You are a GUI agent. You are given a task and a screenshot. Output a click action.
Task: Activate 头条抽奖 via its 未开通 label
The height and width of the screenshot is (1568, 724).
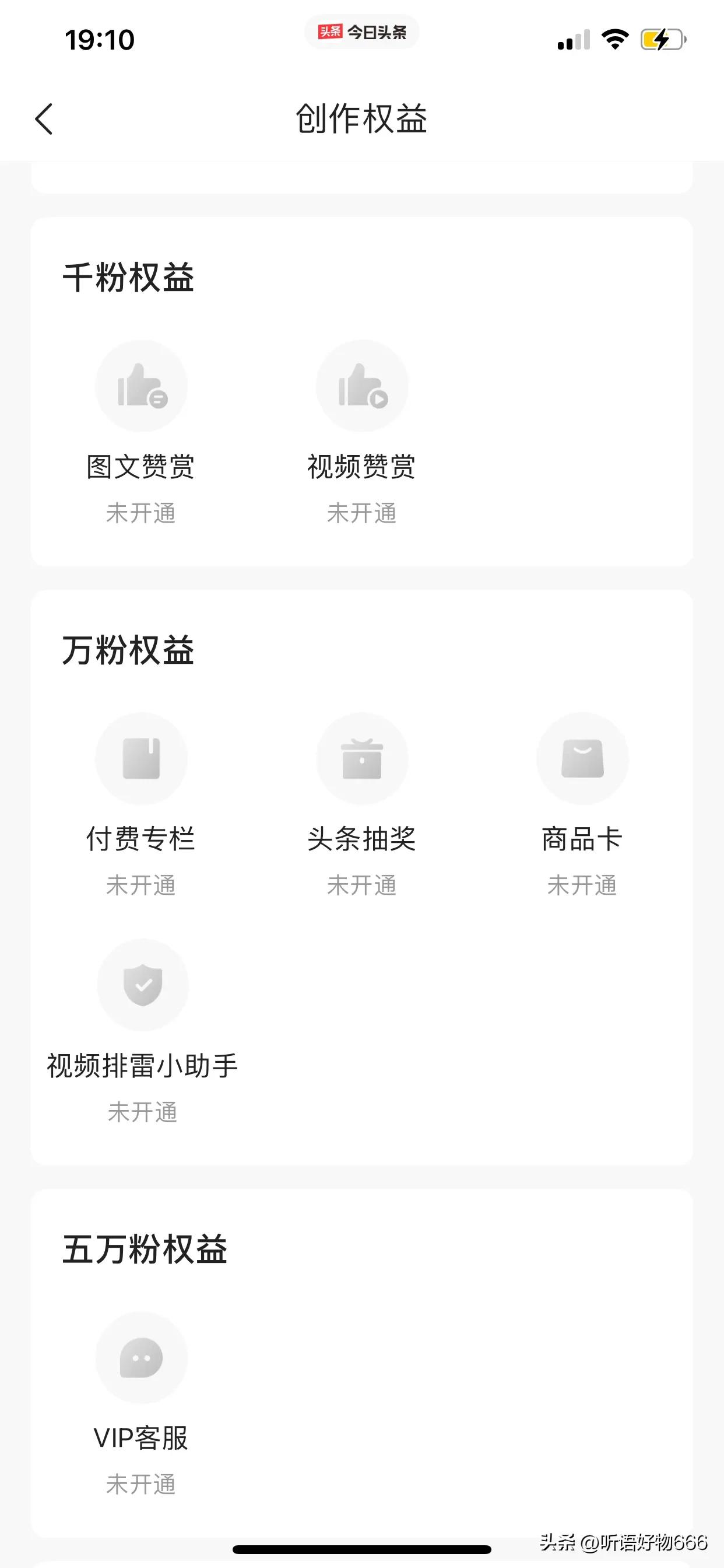pos(362,885)
